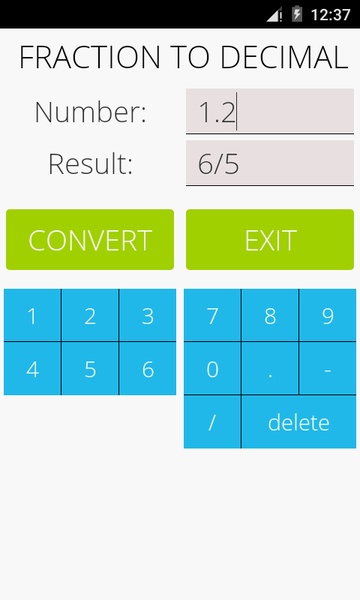Enter digit 0
360x600 pixels.
pos(212,368)
